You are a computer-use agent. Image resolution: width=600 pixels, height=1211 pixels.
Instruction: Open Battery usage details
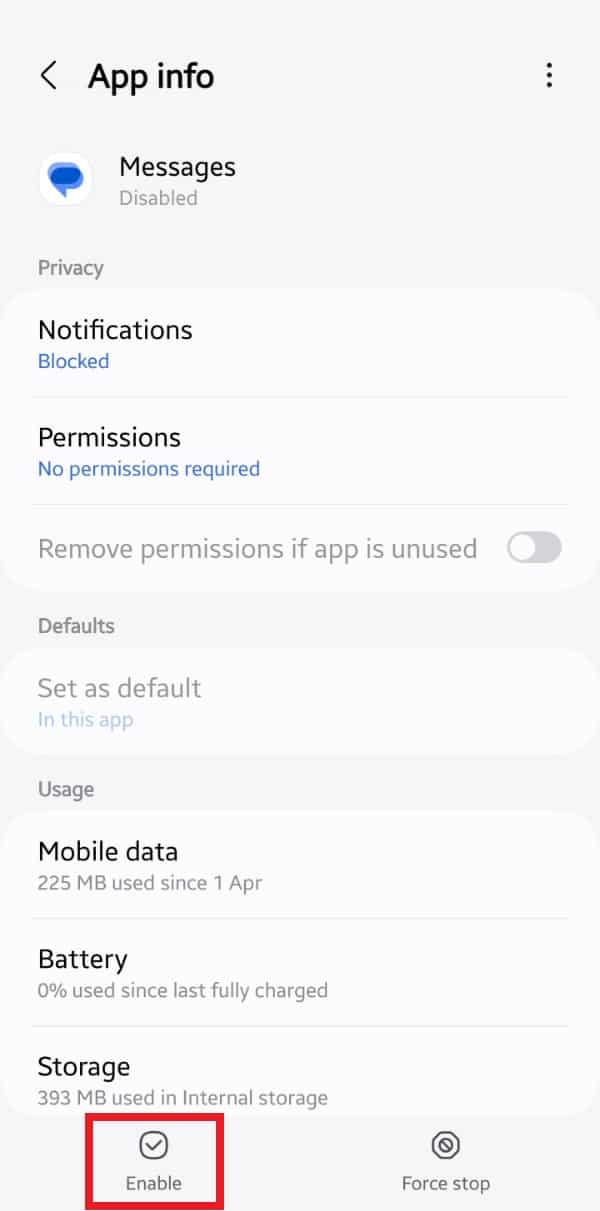point(300,973)
